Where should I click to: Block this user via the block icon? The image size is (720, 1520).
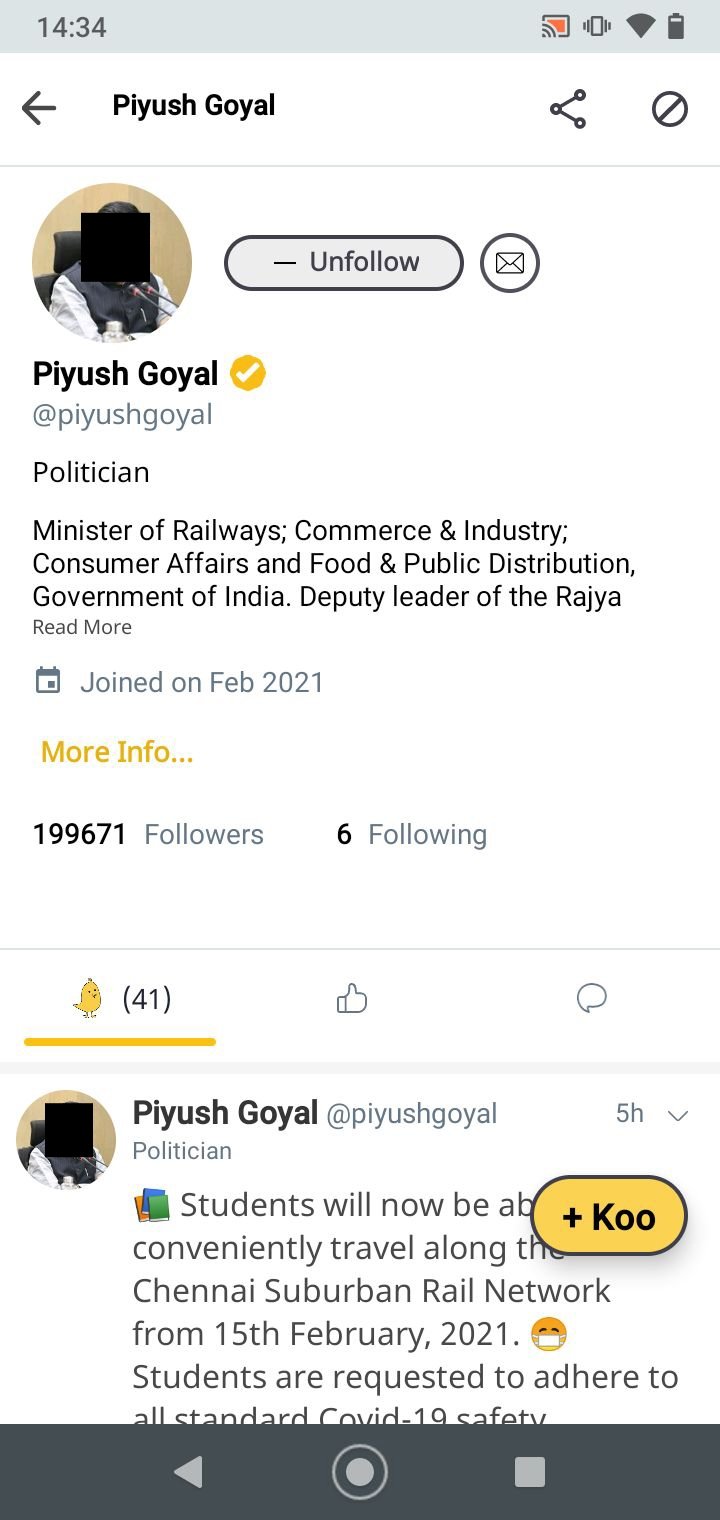tap(669, 109)
